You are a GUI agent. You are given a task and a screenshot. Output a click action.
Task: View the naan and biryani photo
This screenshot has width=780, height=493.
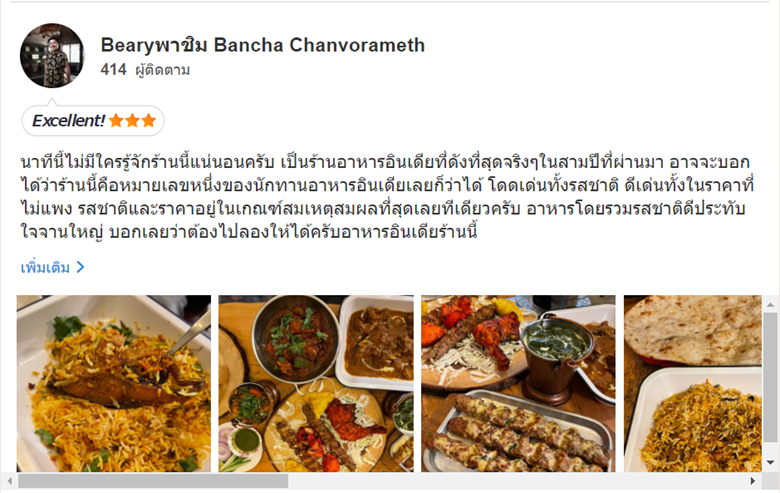pos(692,383)
